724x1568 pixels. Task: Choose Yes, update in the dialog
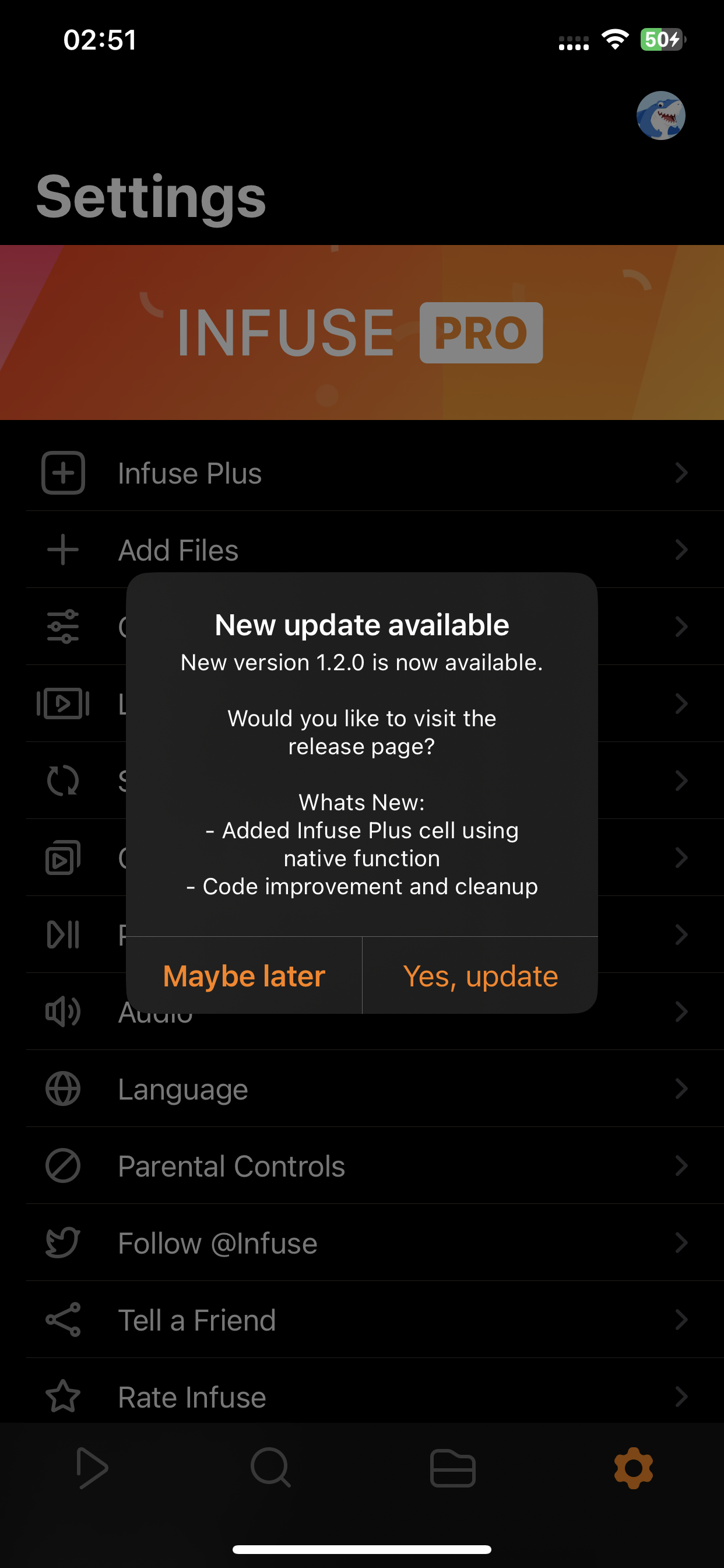pyautogui.click(x=480, y=976)
